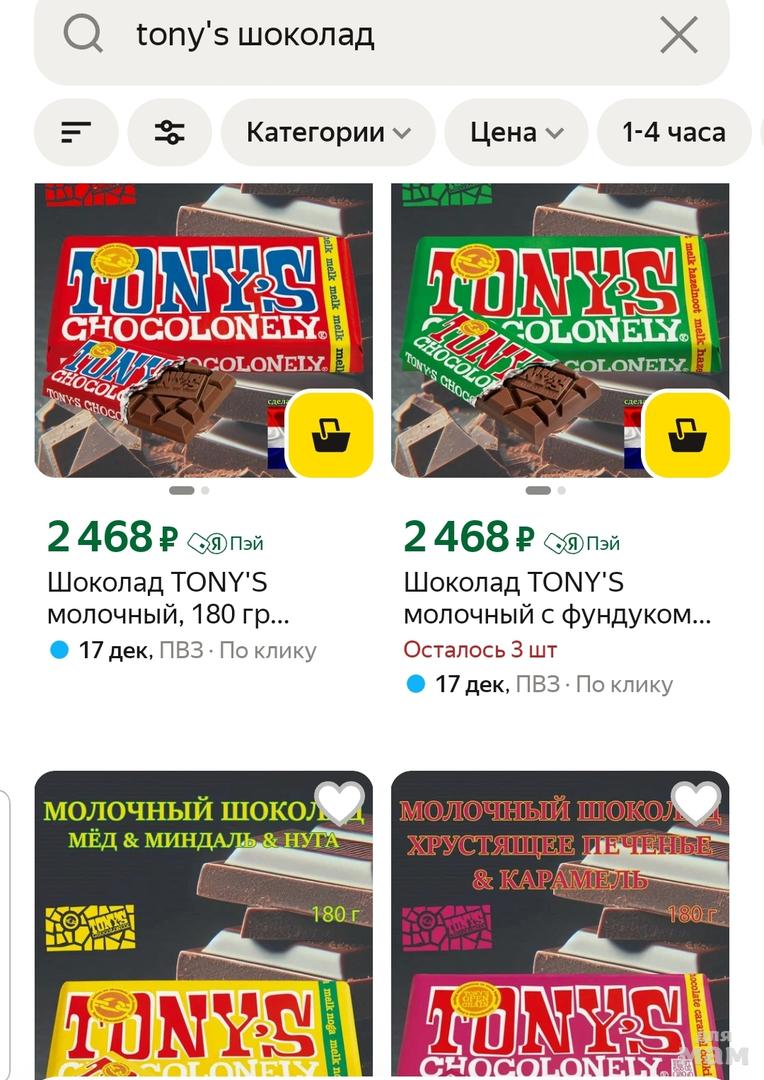
Task: Expand the Категории dropdown
Action: tap(328, 132)
